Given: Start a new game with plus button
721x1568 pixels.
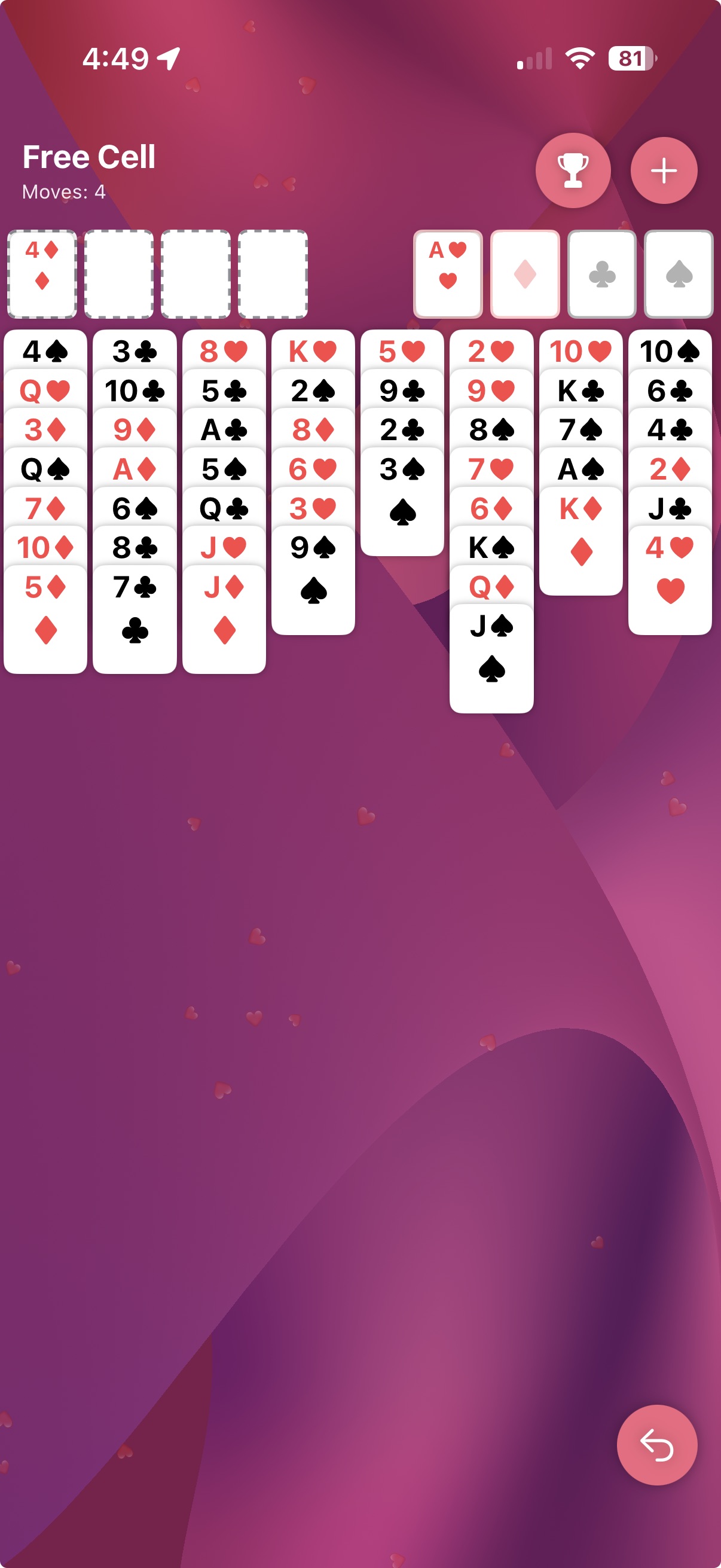Looking at the screenshot, I should pos(663,170).
